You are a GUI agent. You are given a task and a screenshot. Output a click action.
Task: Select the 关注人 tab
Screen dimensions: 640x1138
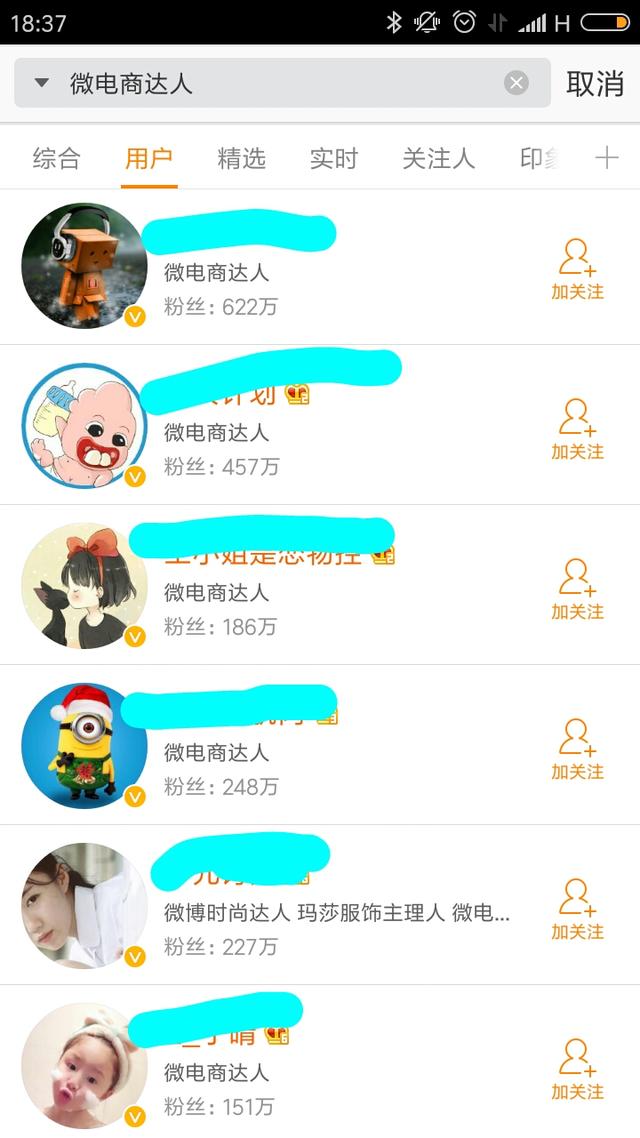438,158
